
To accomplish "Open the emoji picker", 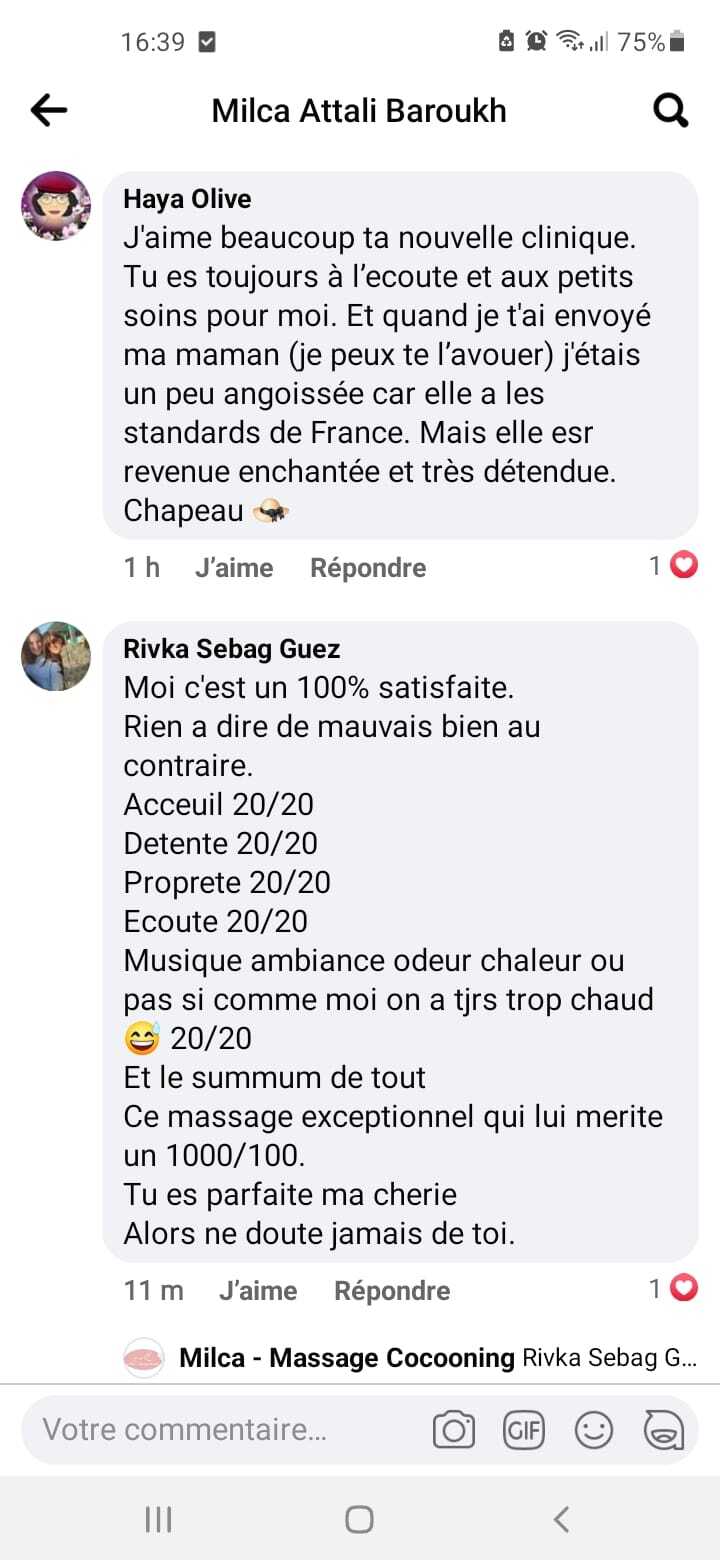I will pos(593,1431).
